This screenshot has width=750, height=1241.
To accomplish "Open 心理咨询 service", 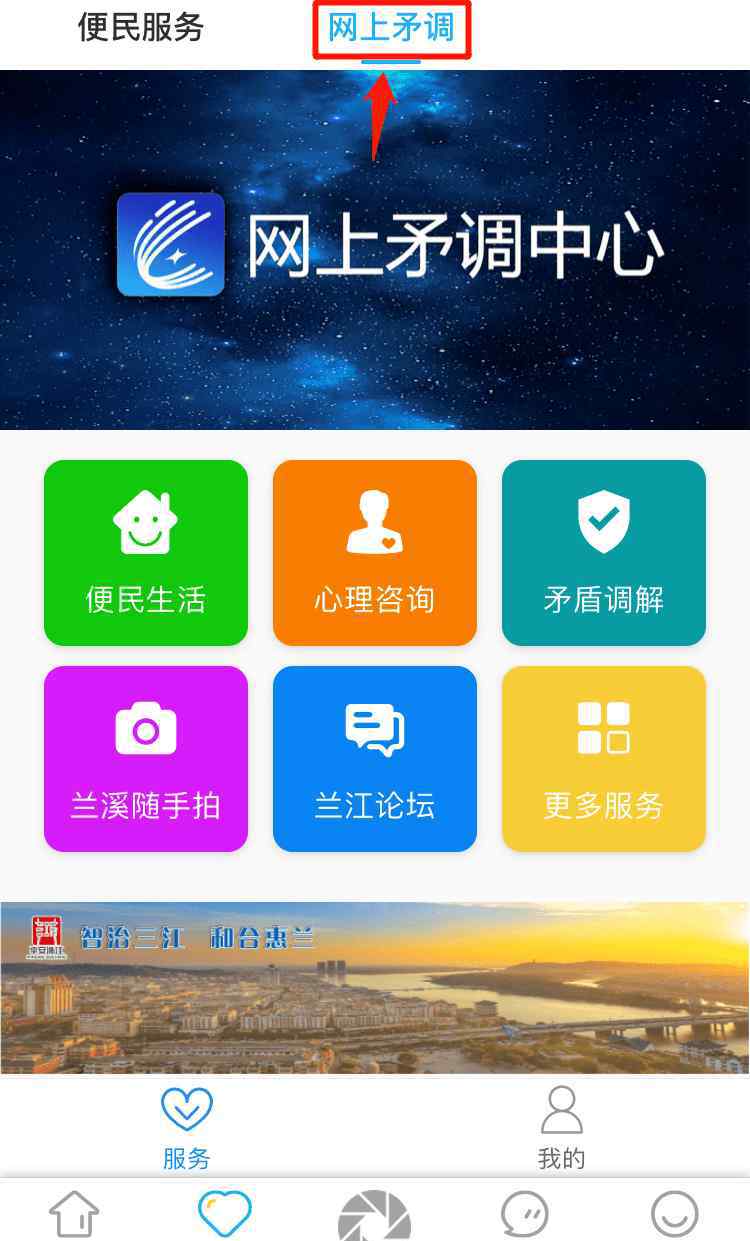I will (375, 552).
